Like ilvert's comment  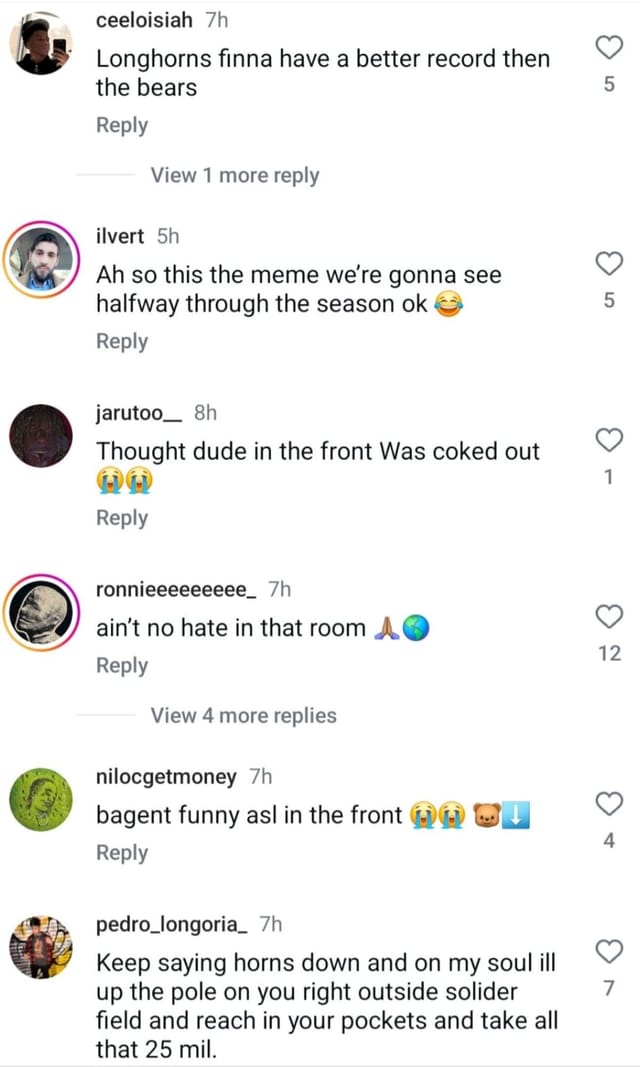(x=608, y=264)
